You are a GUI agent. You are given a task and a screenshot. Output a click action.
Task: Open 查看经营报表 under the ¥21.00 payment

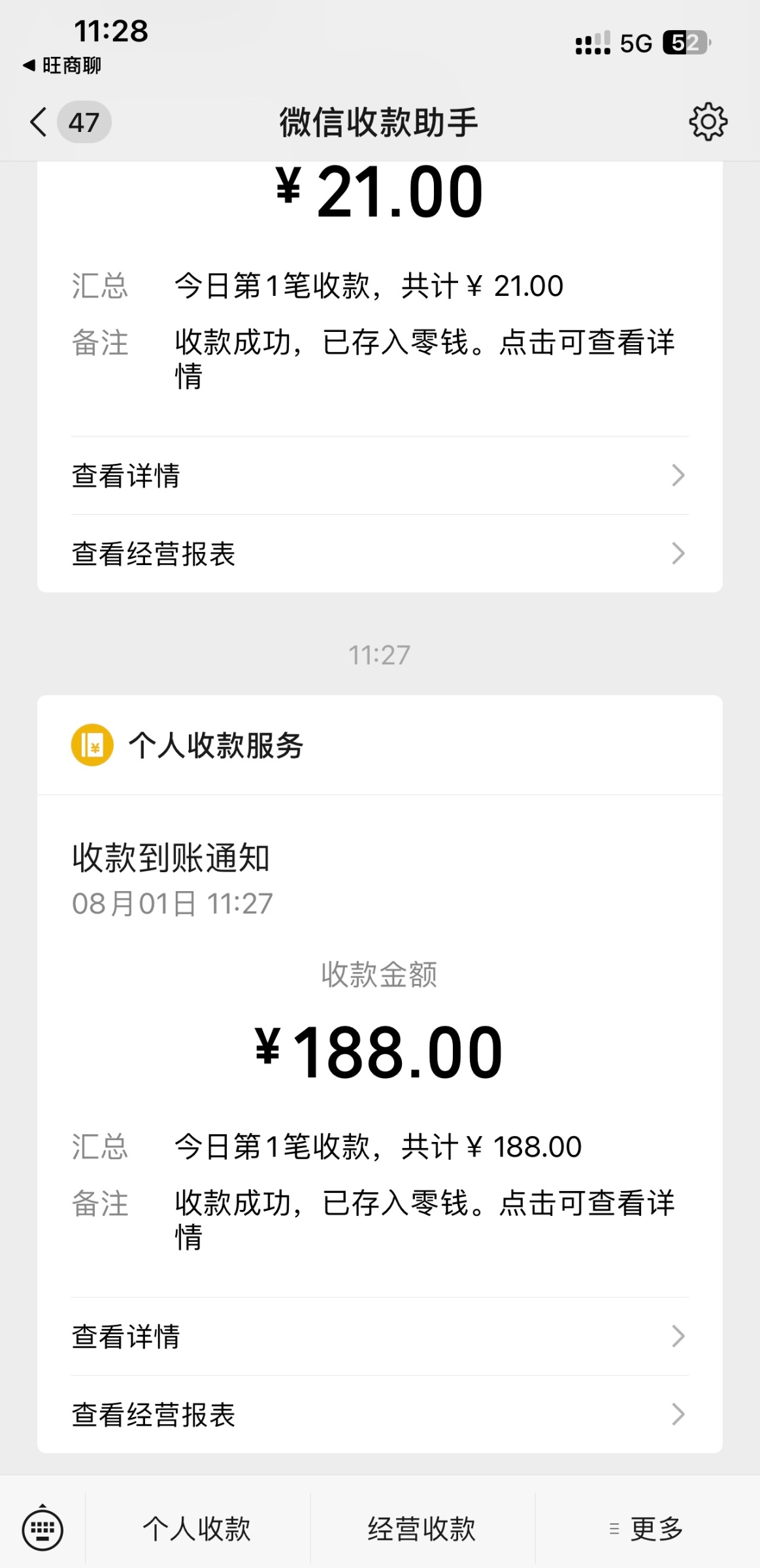(x=379, y=554)
